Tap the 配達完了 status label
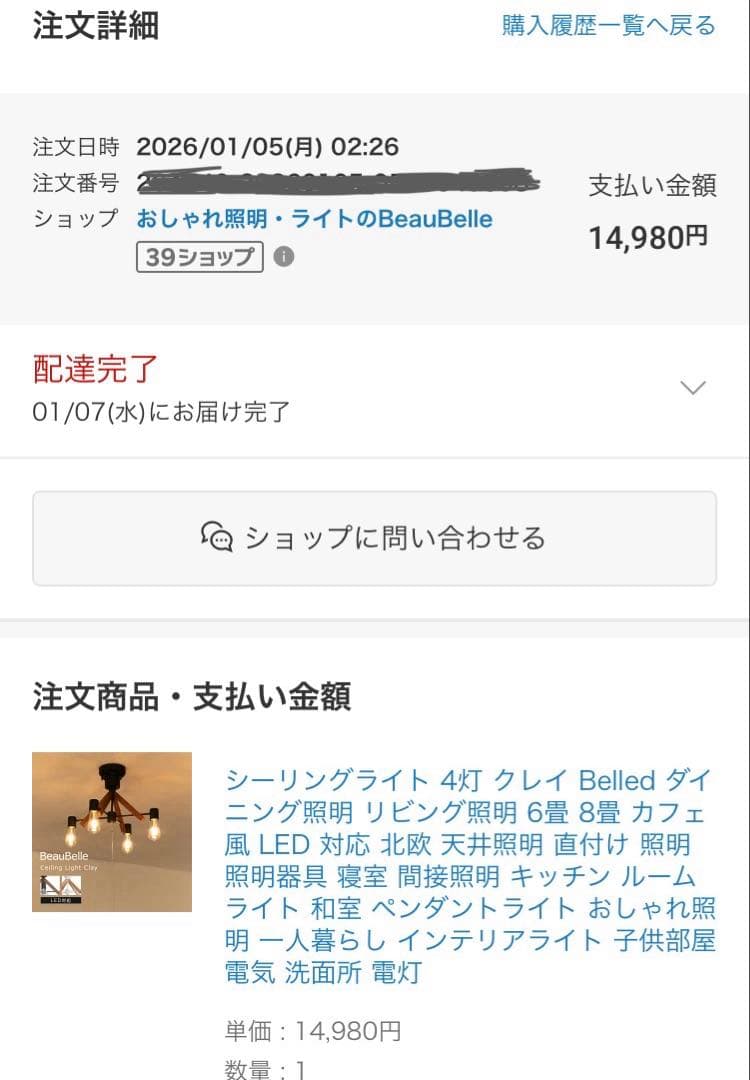Screen dimensions: 750x1080 pos(94,368)
